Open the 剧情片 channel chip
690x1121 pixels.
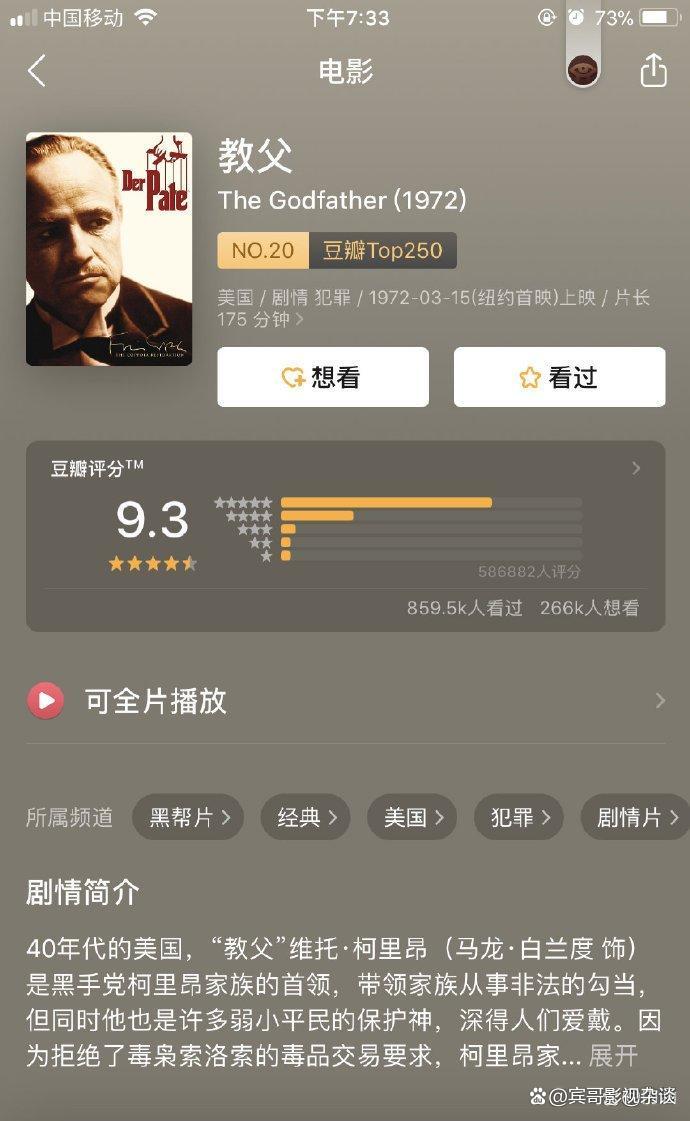click(x=635, y=817)
